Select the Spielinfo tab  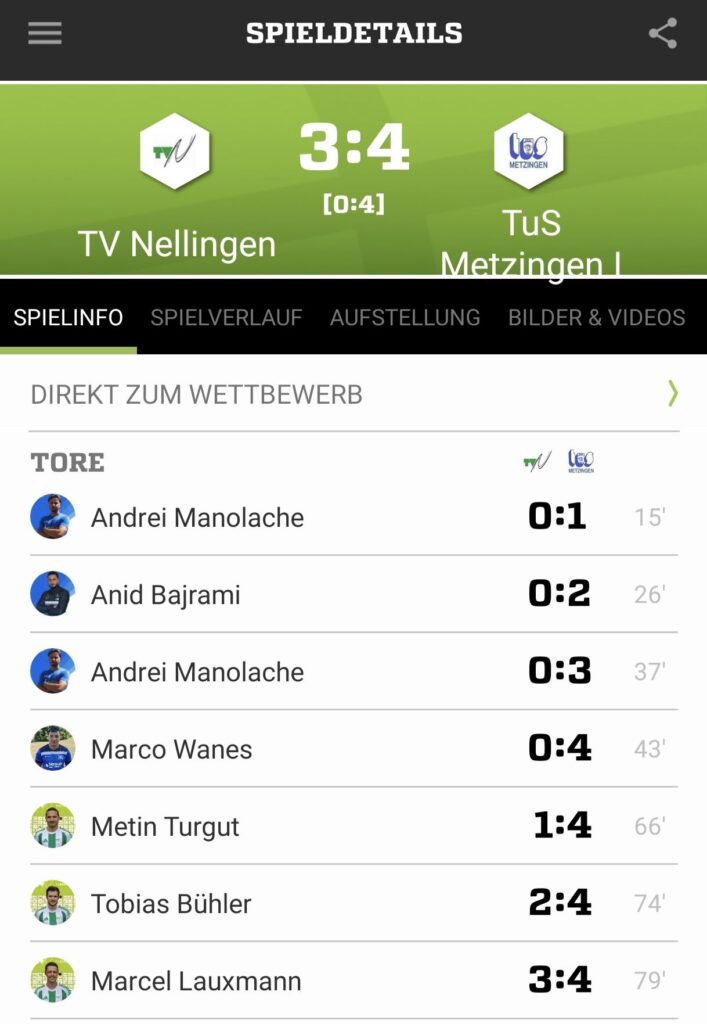point(68,318)
